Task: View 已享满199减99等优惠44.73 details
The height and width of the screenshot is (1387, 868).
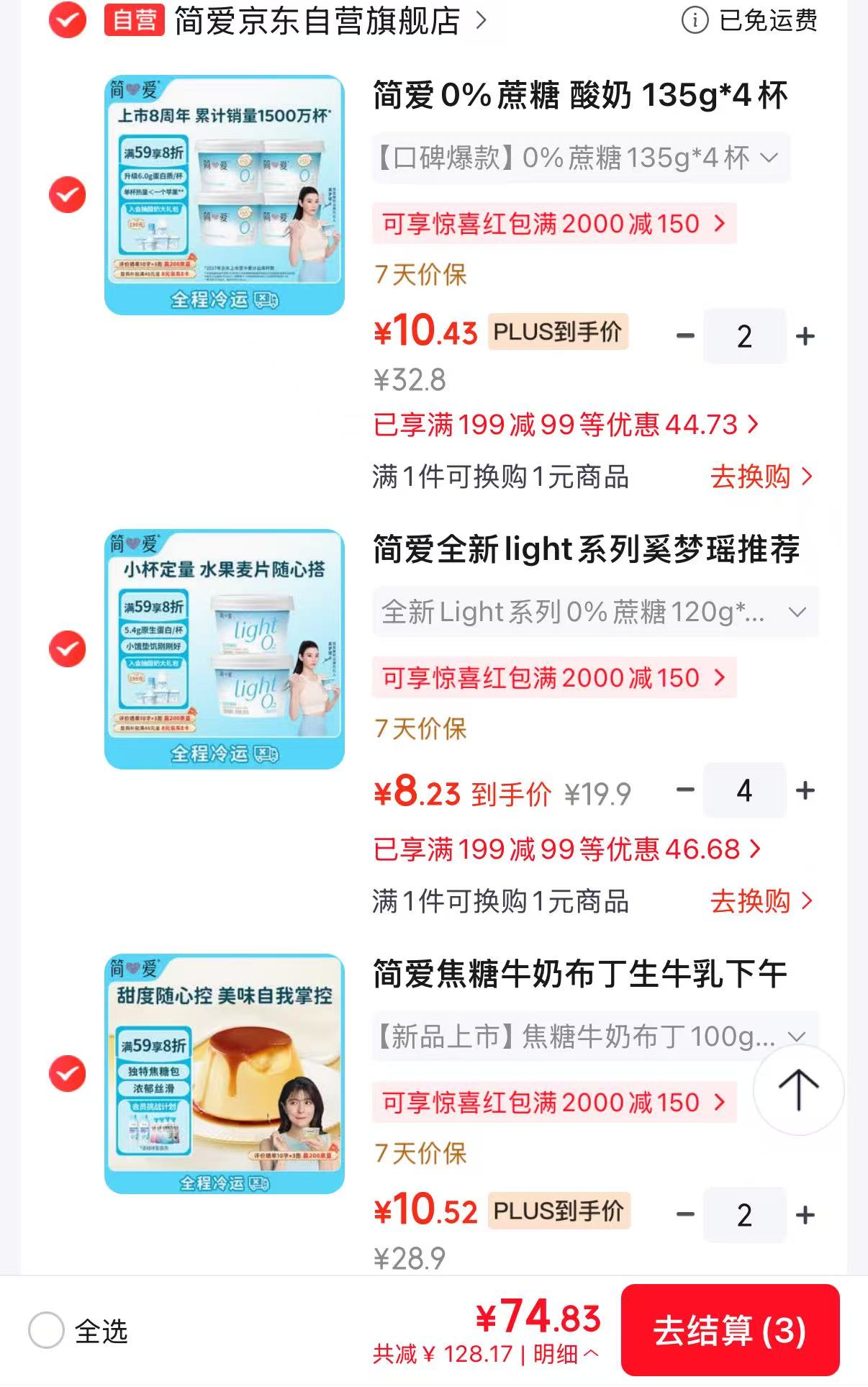Action: click(x=566, y=425)
